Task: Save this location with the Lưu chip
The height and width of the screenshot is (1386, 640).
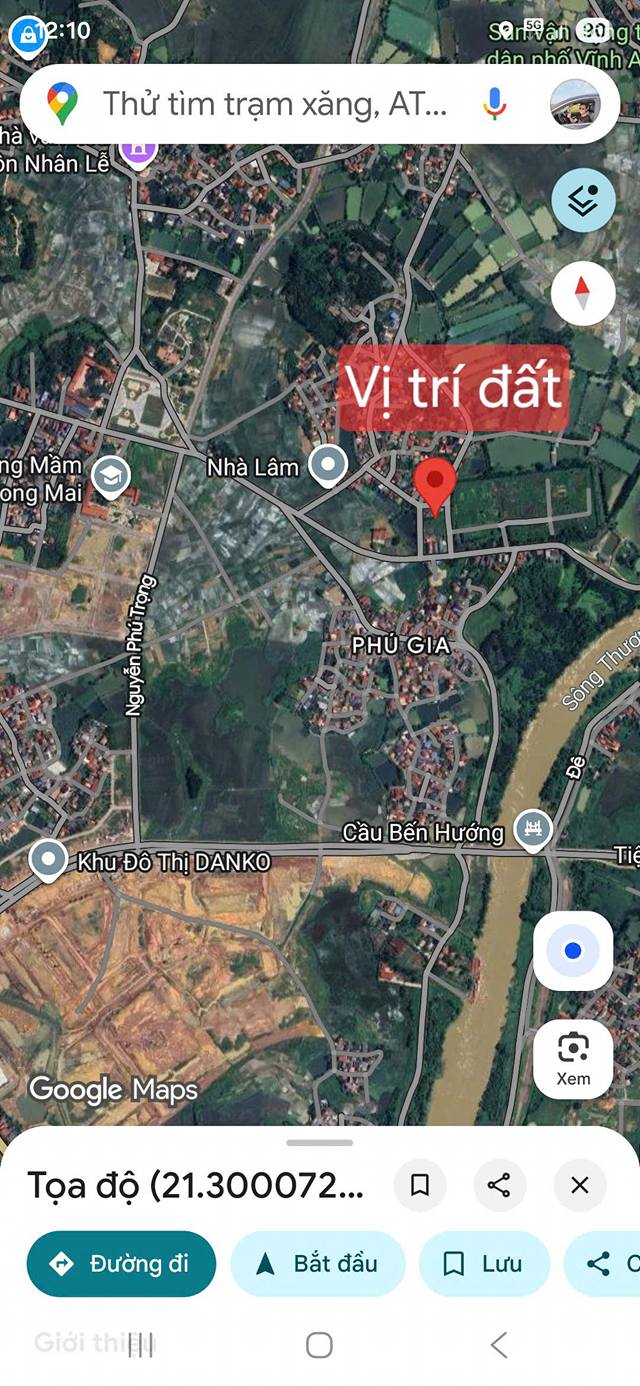Action: coord(484,1264)
